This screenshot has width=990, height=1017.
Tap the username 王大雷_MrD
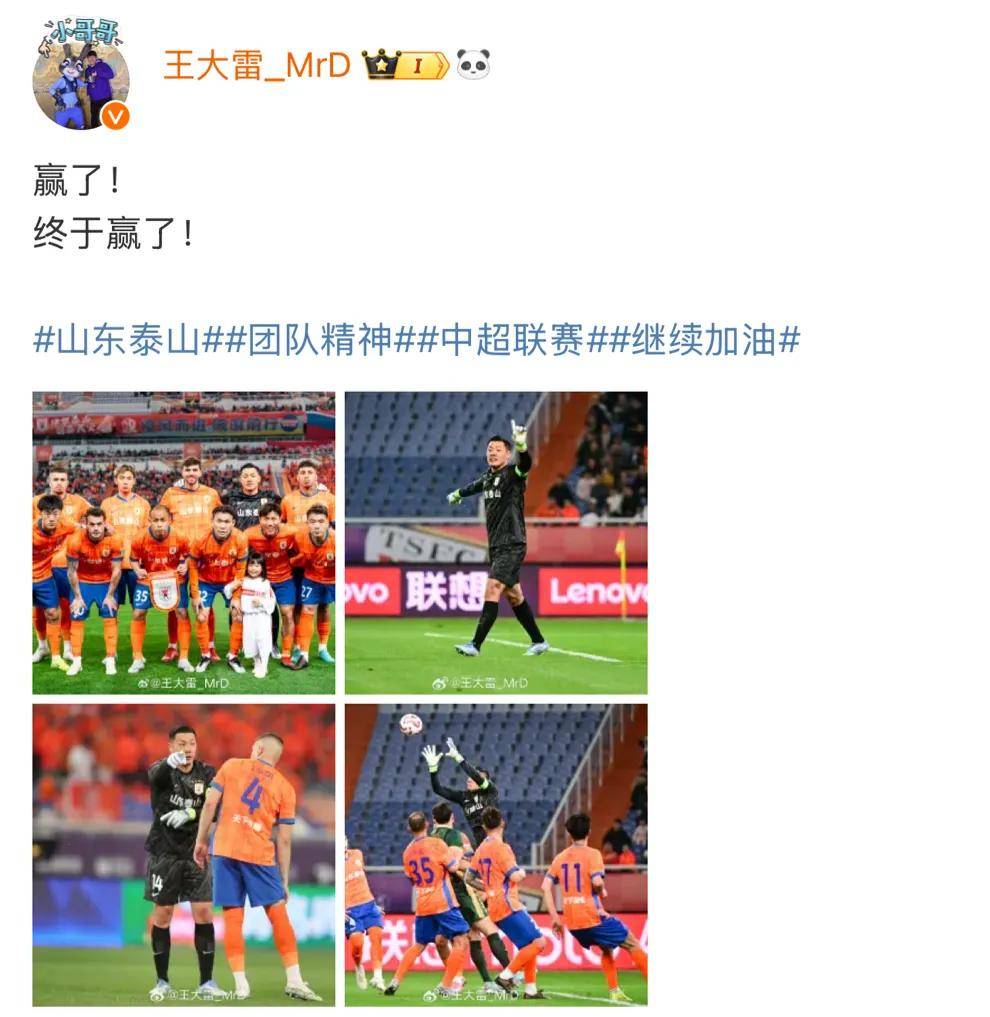click(x=257, y=65)
